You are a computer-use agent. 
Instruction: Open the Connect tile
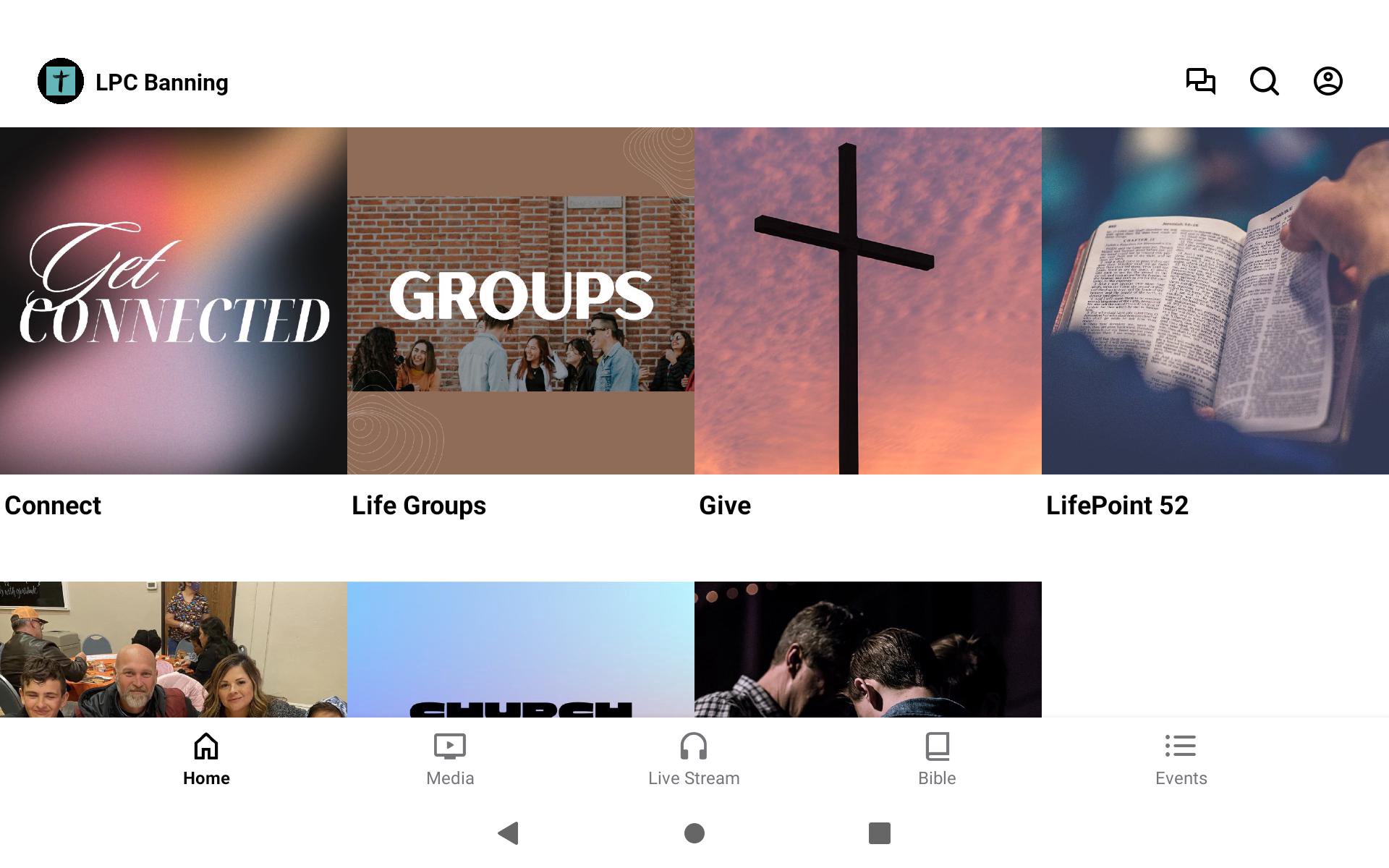(x=174, y=301)
